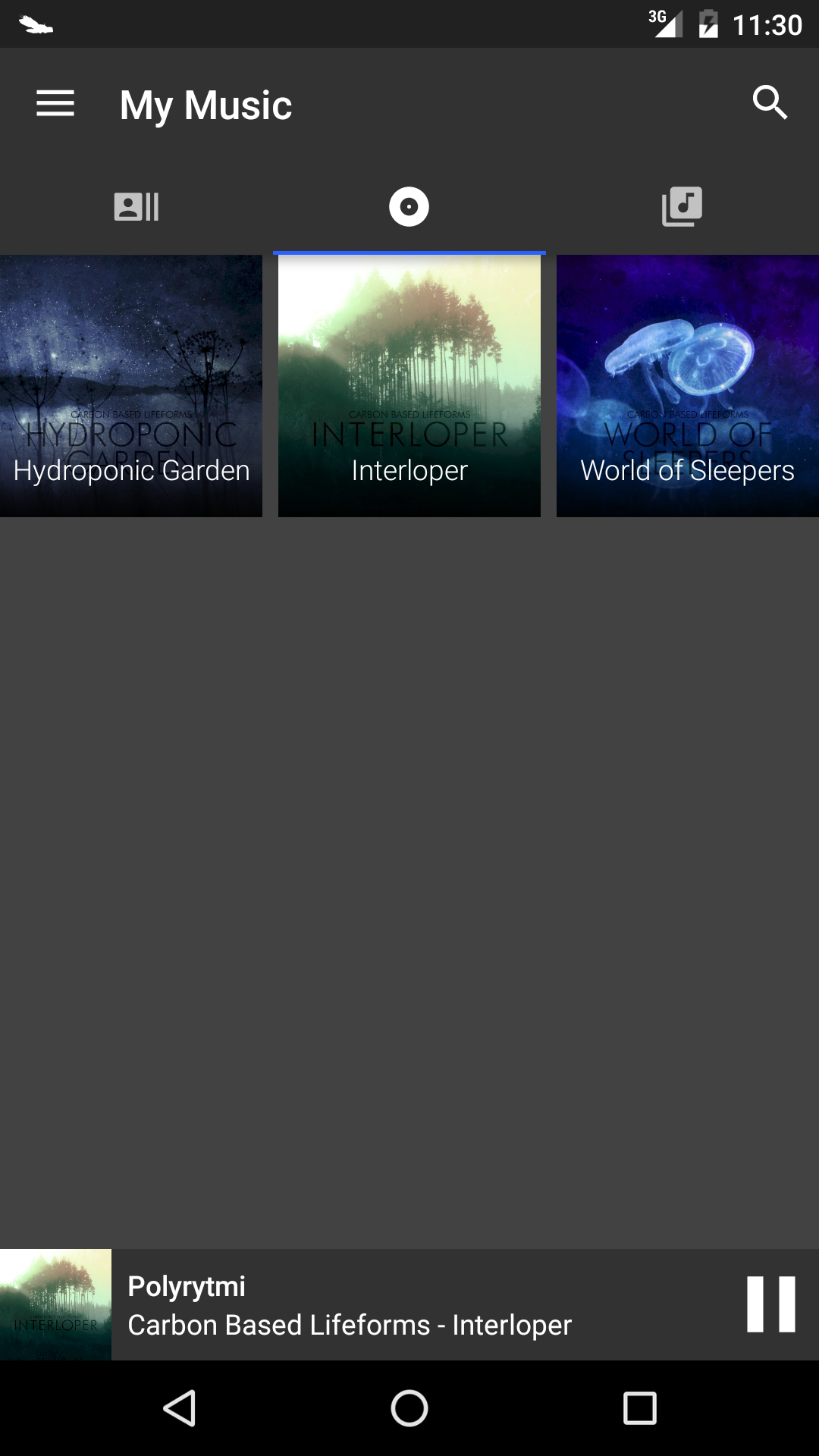Select the Albums tab

point(409,206)
